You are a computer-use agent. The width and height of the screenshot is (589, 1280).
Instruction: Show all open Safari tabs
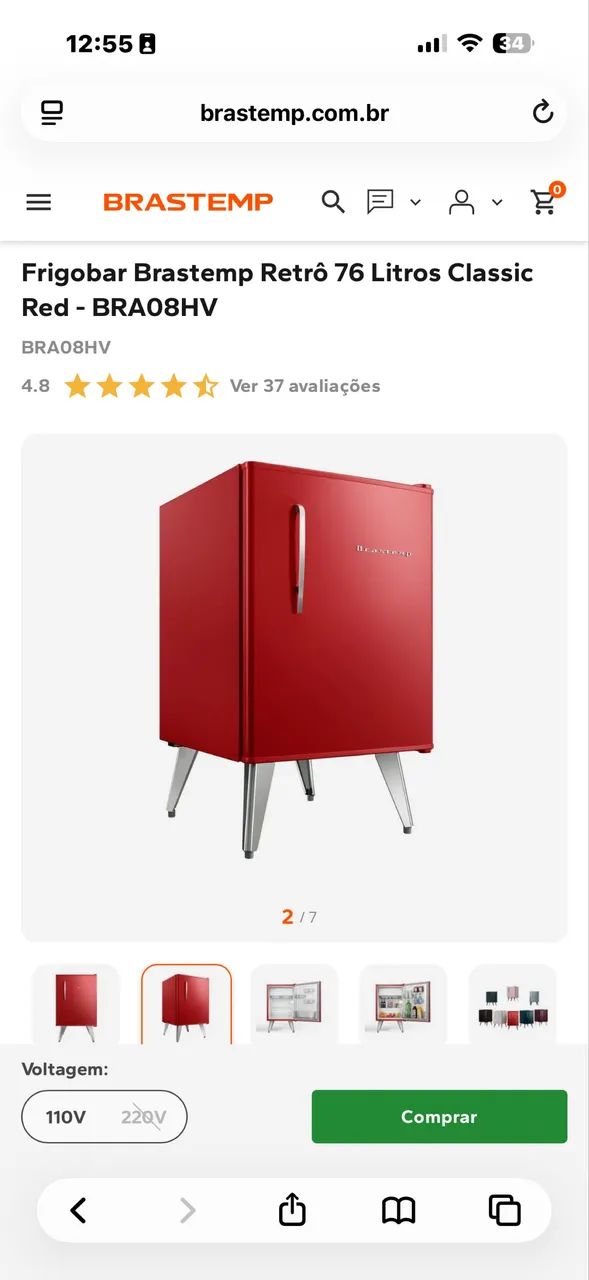click(x=505, y=1210)
